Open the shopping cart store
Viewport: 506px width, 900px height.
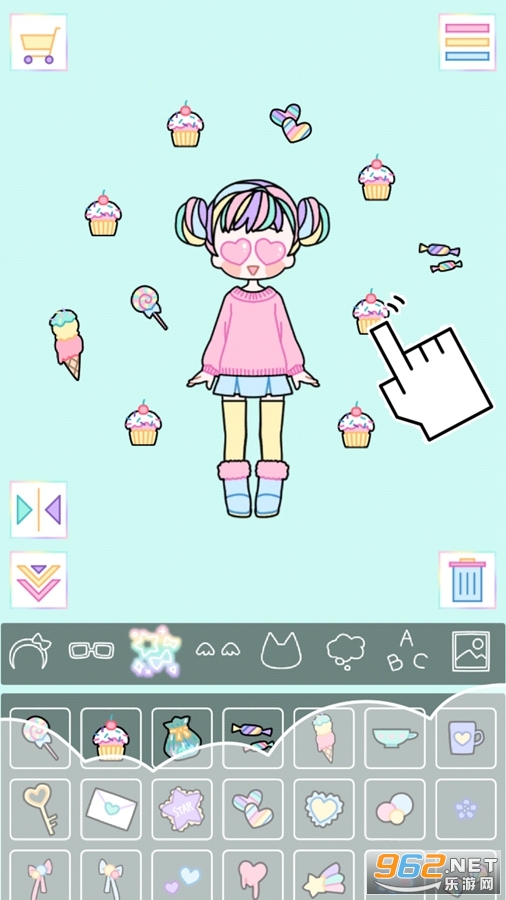[38, 42]
